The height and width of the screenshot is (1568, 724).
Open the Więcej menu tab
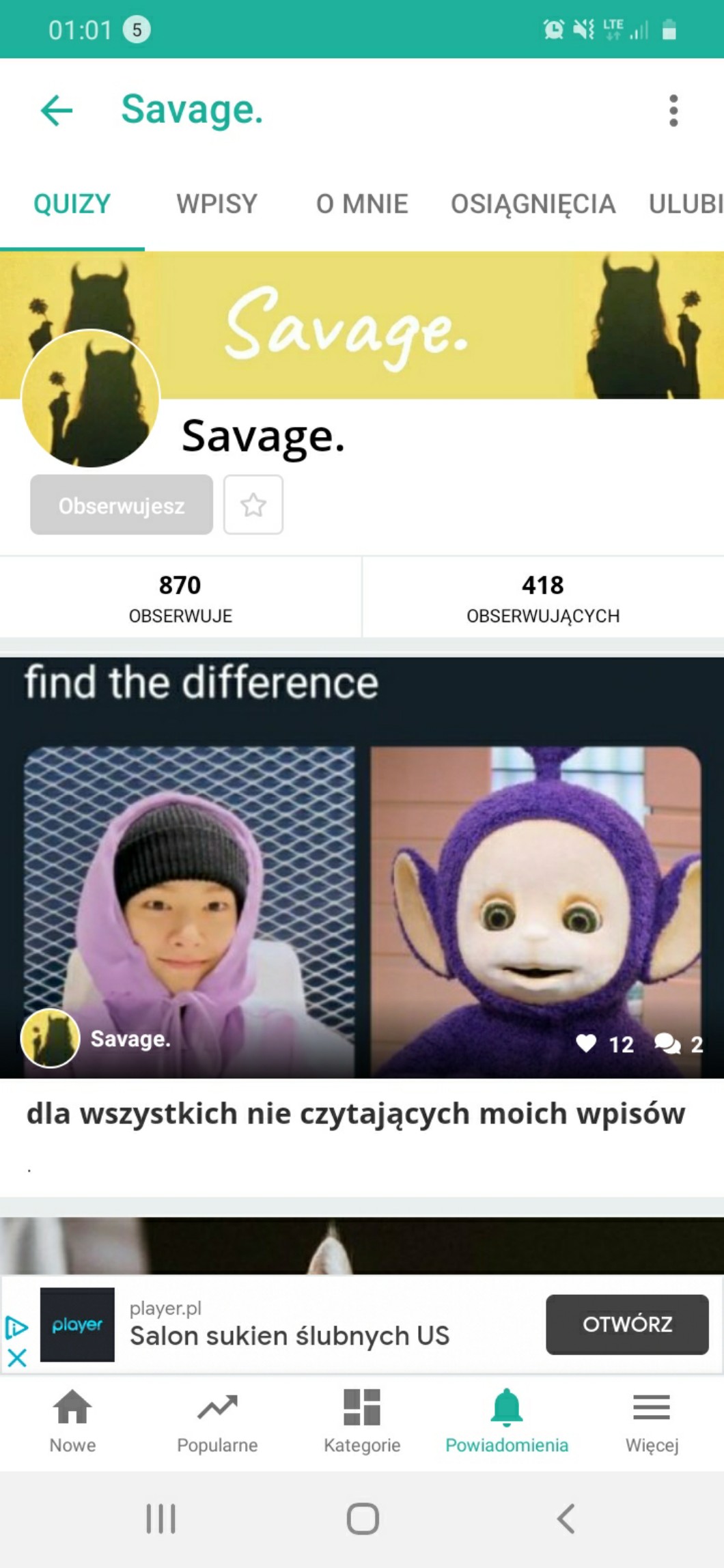pos(652,1420)
